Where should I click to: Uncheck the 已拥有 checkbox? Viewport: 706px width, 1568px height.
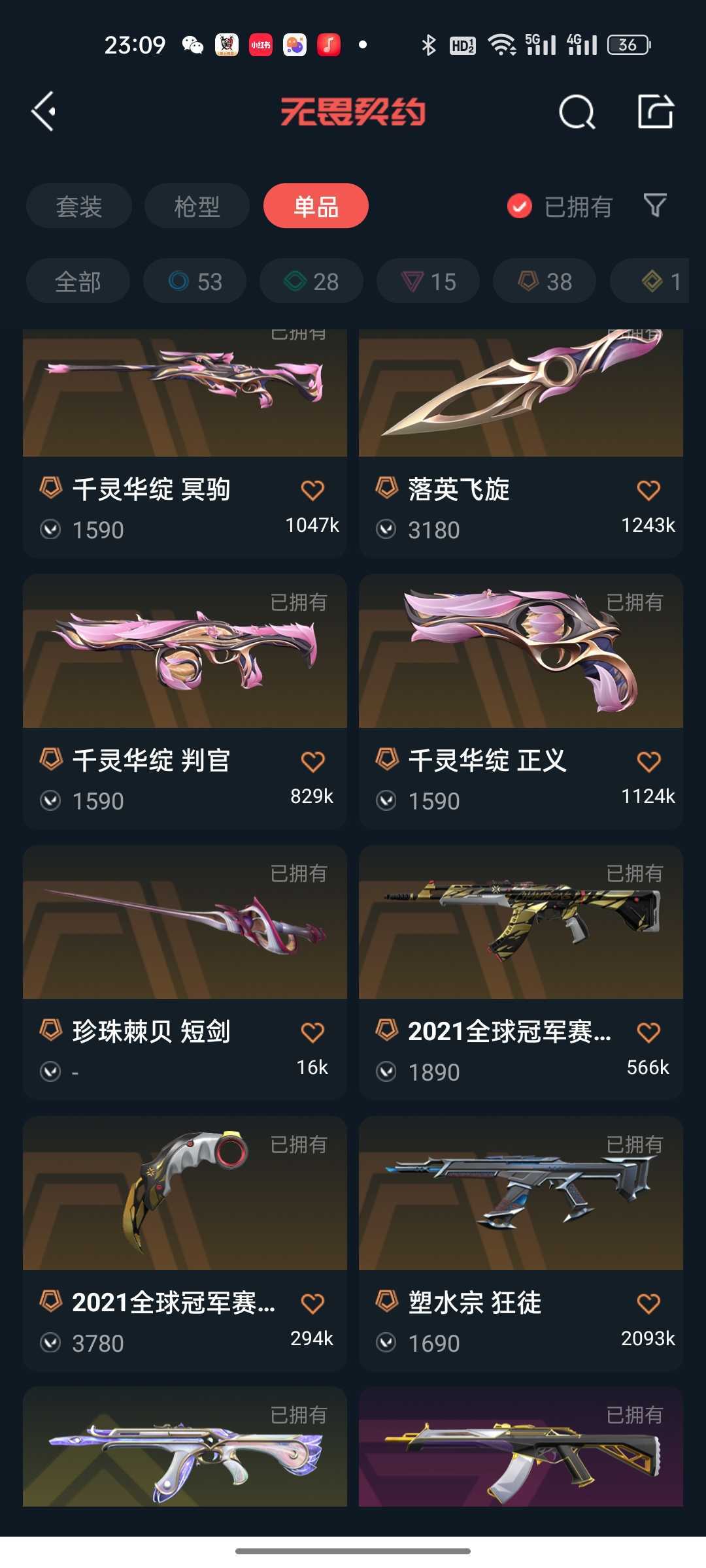pos(520,206)
